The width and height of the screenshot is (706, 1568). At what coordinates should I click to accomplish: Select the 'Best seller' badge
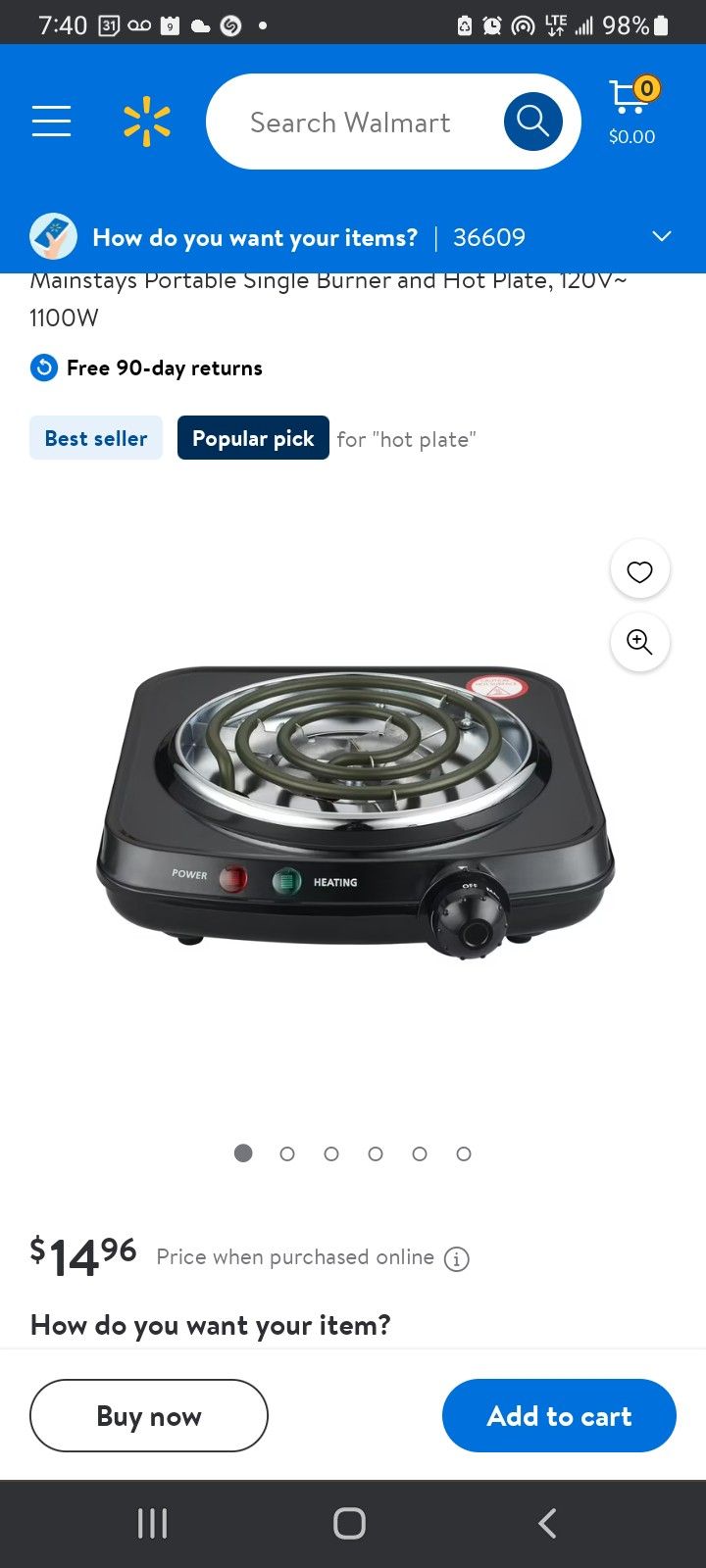click(95, 438)
